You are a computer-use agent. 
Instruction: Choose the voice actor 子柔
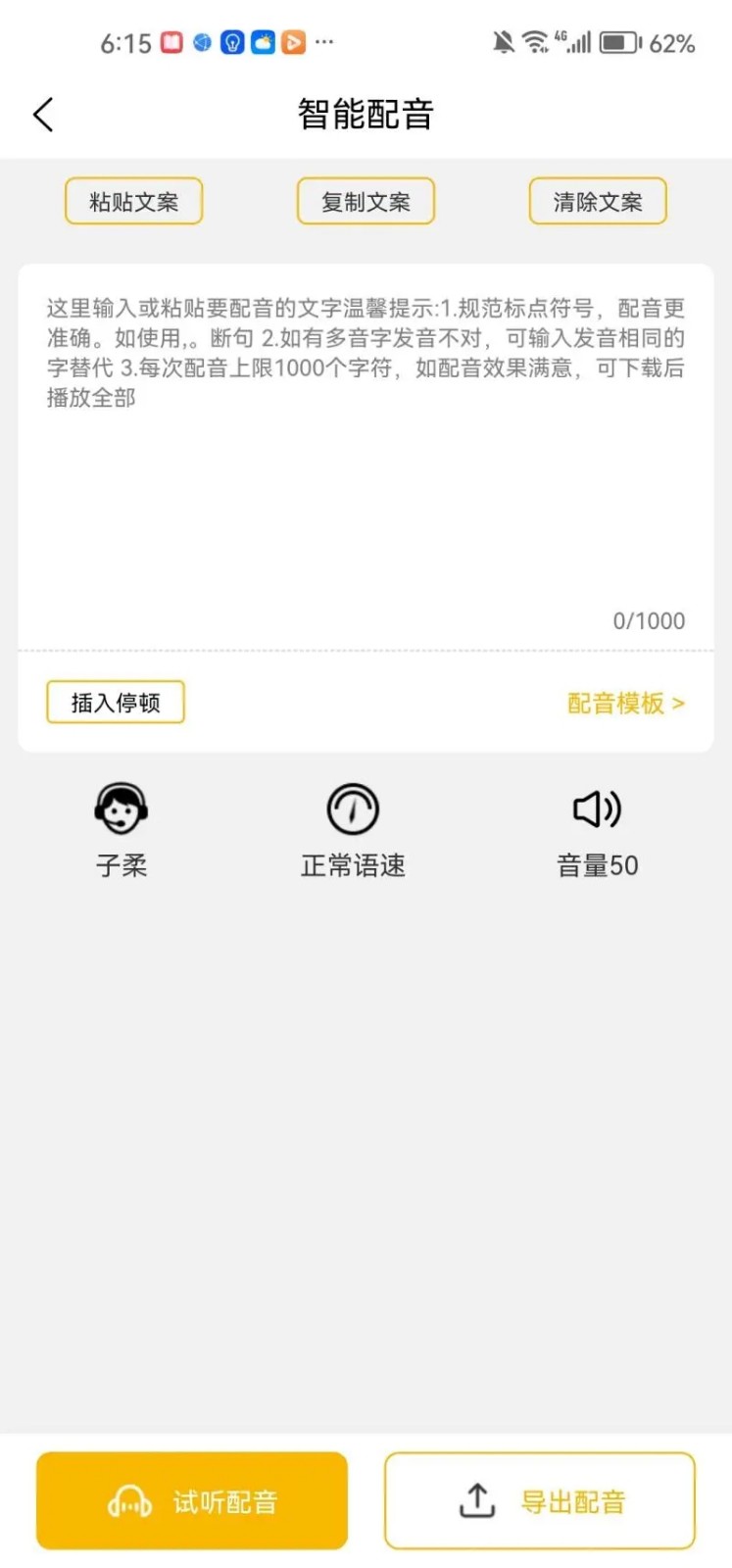pos(122,829)
